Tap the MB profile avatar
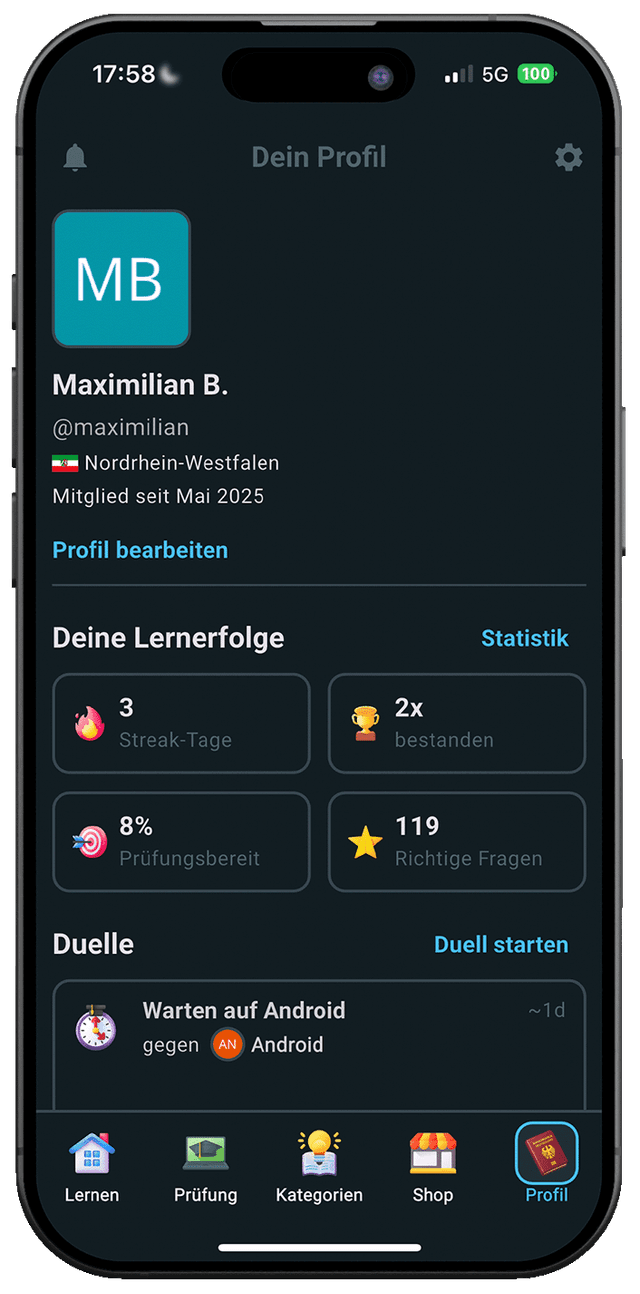Image resolution: width=640 pixels, height=1294 pixels. [121, 279]
